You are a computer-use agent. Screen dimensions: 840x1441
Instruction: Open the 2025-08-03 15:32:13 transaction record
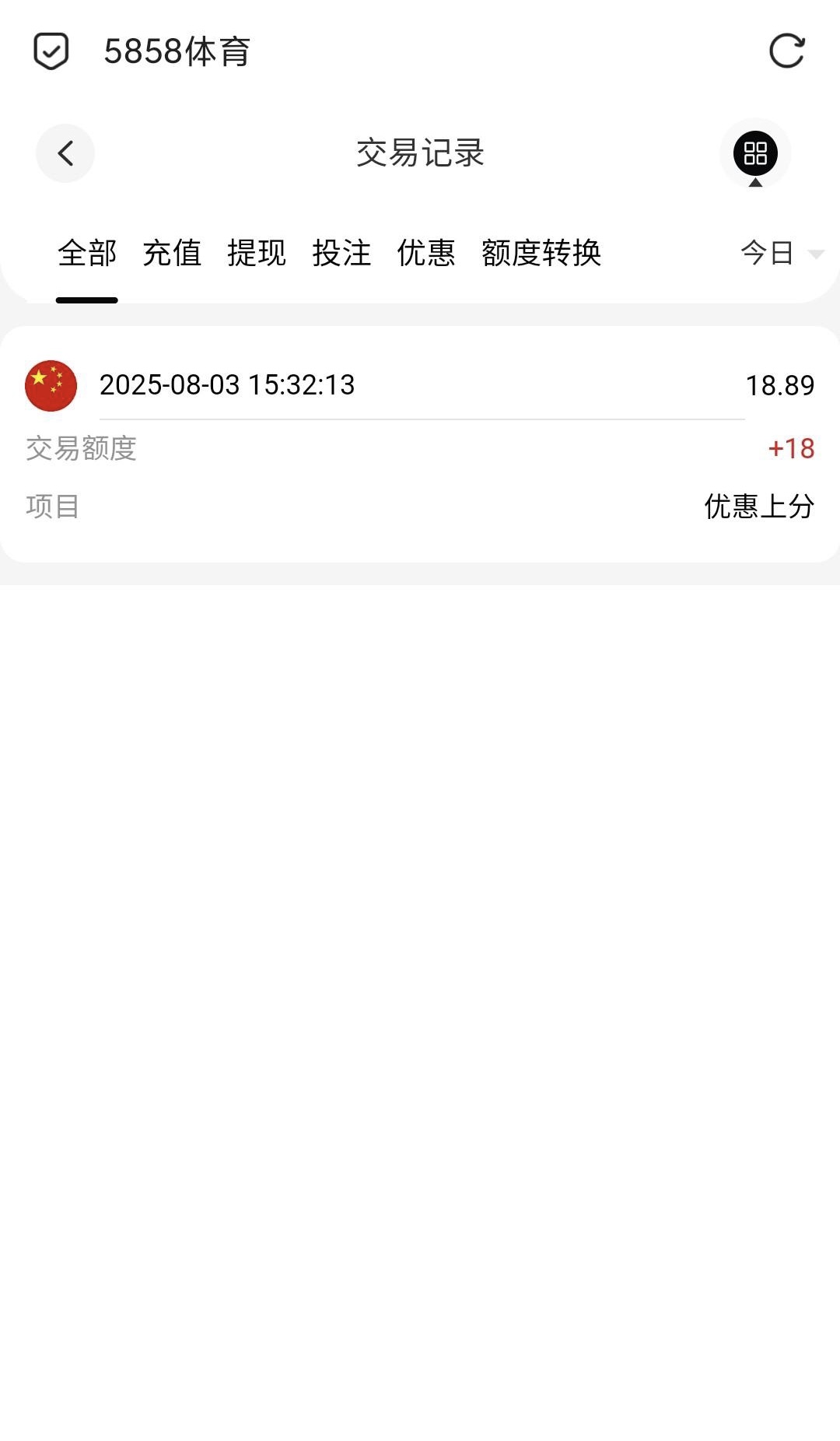(420, 444)
